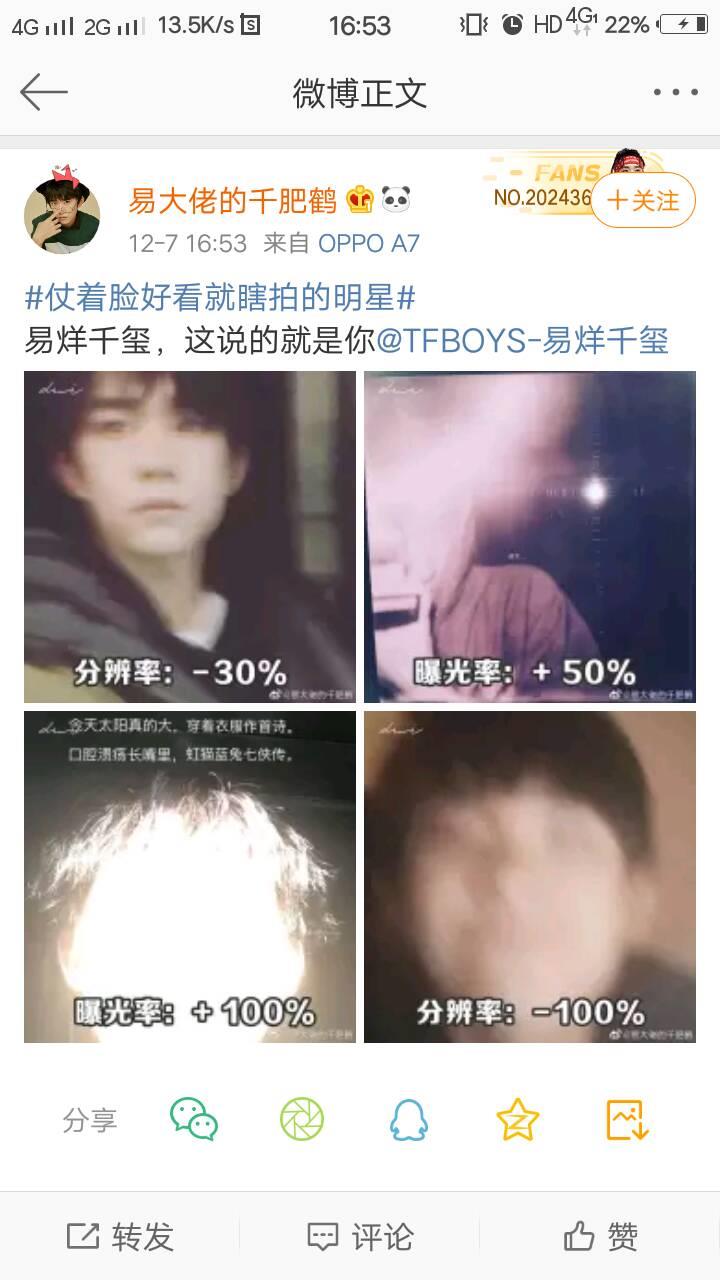Share the post to WeChat
Image resolution: width=720 pixels, height=1280 pixels.
tap(194, 1120)
